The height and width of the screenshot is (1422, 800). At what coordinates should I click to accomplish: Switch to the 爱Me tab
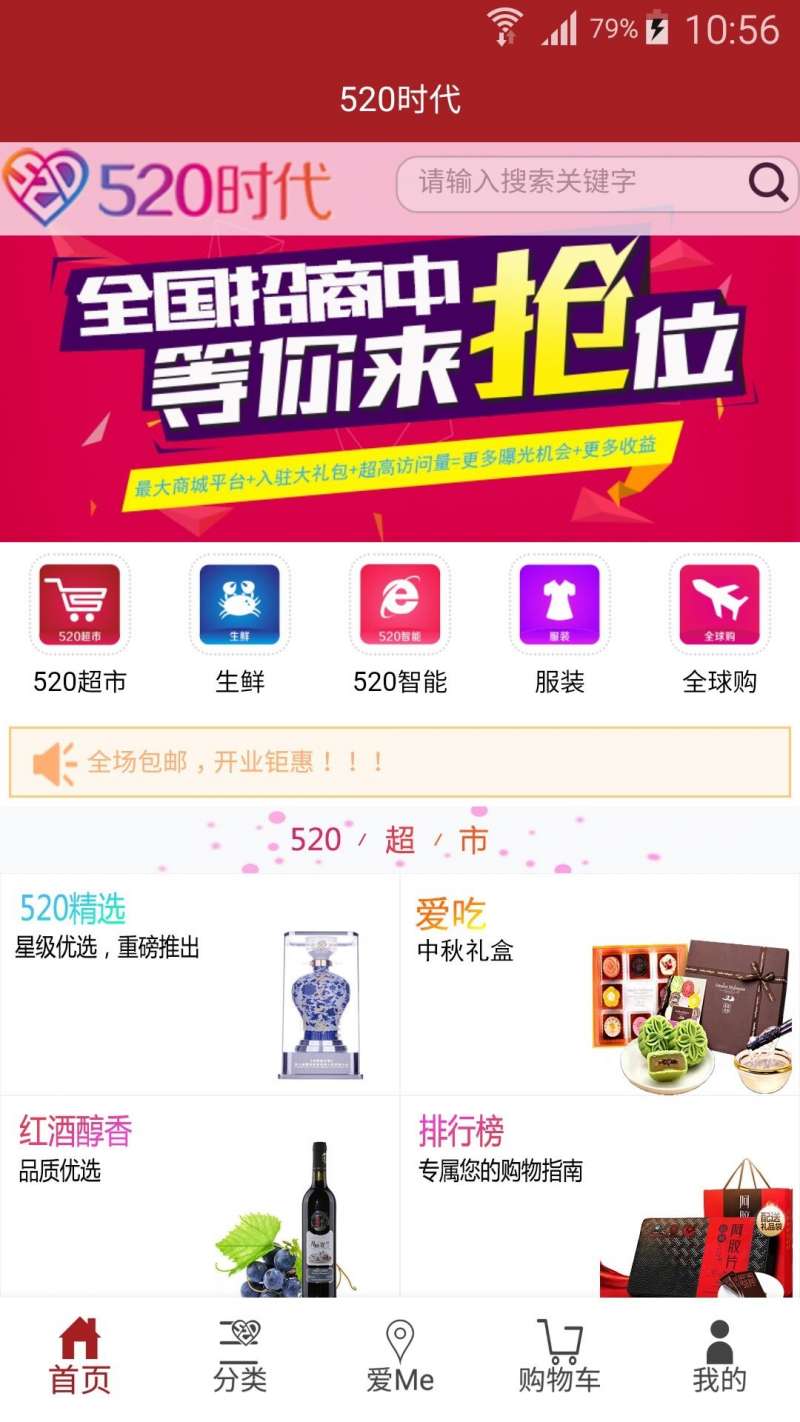click(x=400, y=1358)
